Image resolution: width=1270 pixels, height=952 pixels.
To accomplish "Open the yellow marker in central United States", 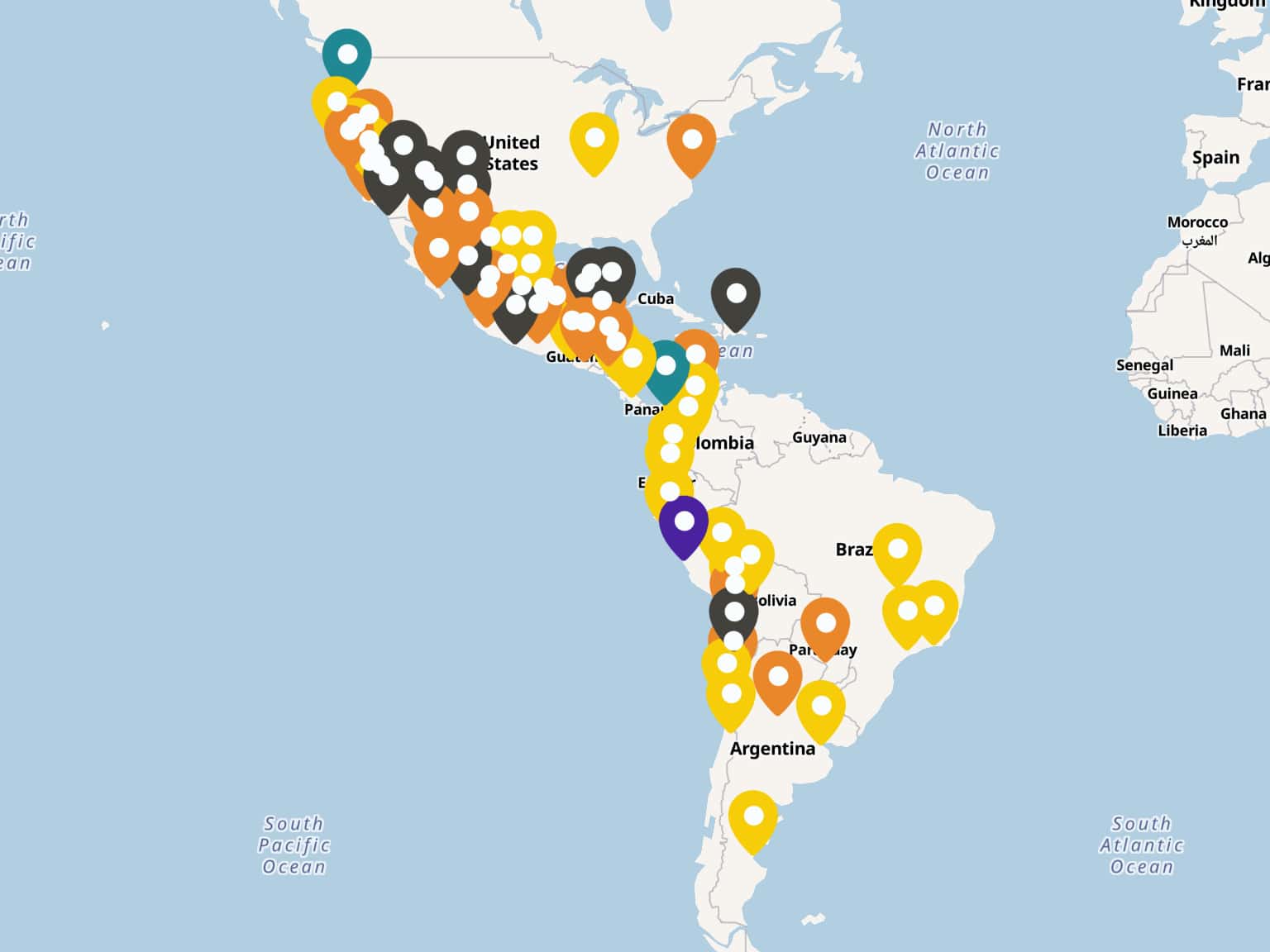I will tap(594, 139).
